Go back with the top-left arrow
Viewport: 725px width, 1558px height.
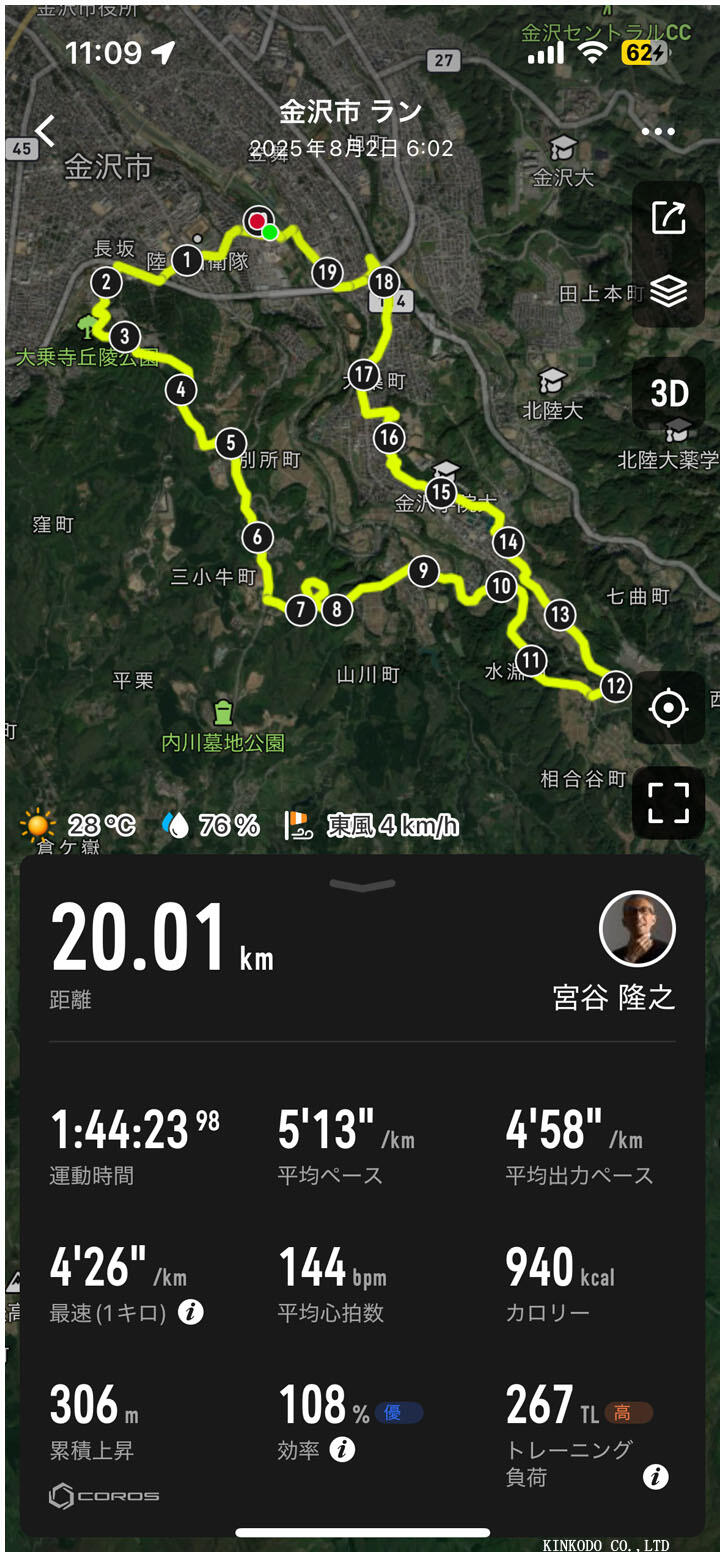pyautogui.click(x=45, y=131)
